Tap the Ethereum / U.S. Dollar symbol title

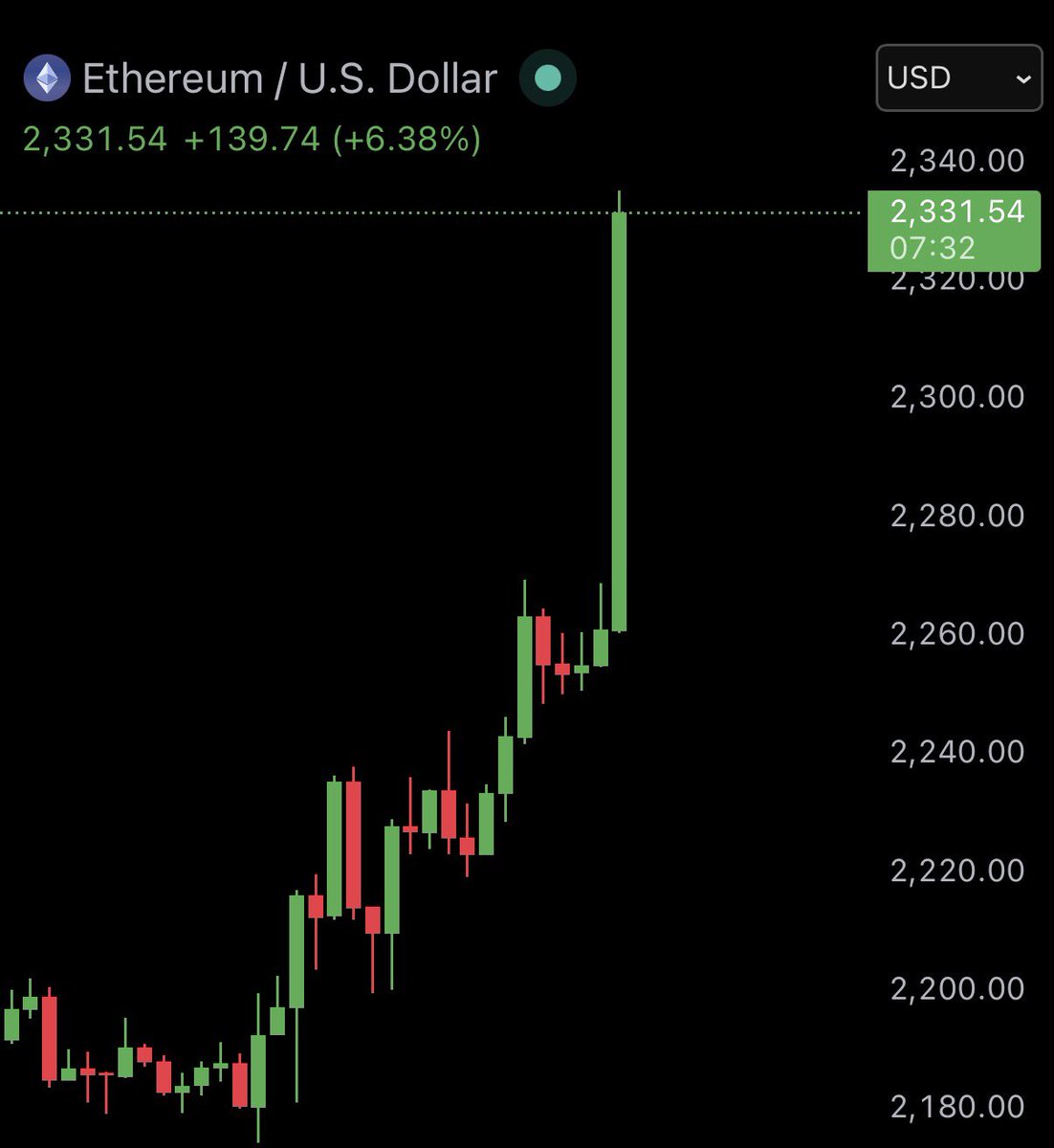[x=289, y=78]
